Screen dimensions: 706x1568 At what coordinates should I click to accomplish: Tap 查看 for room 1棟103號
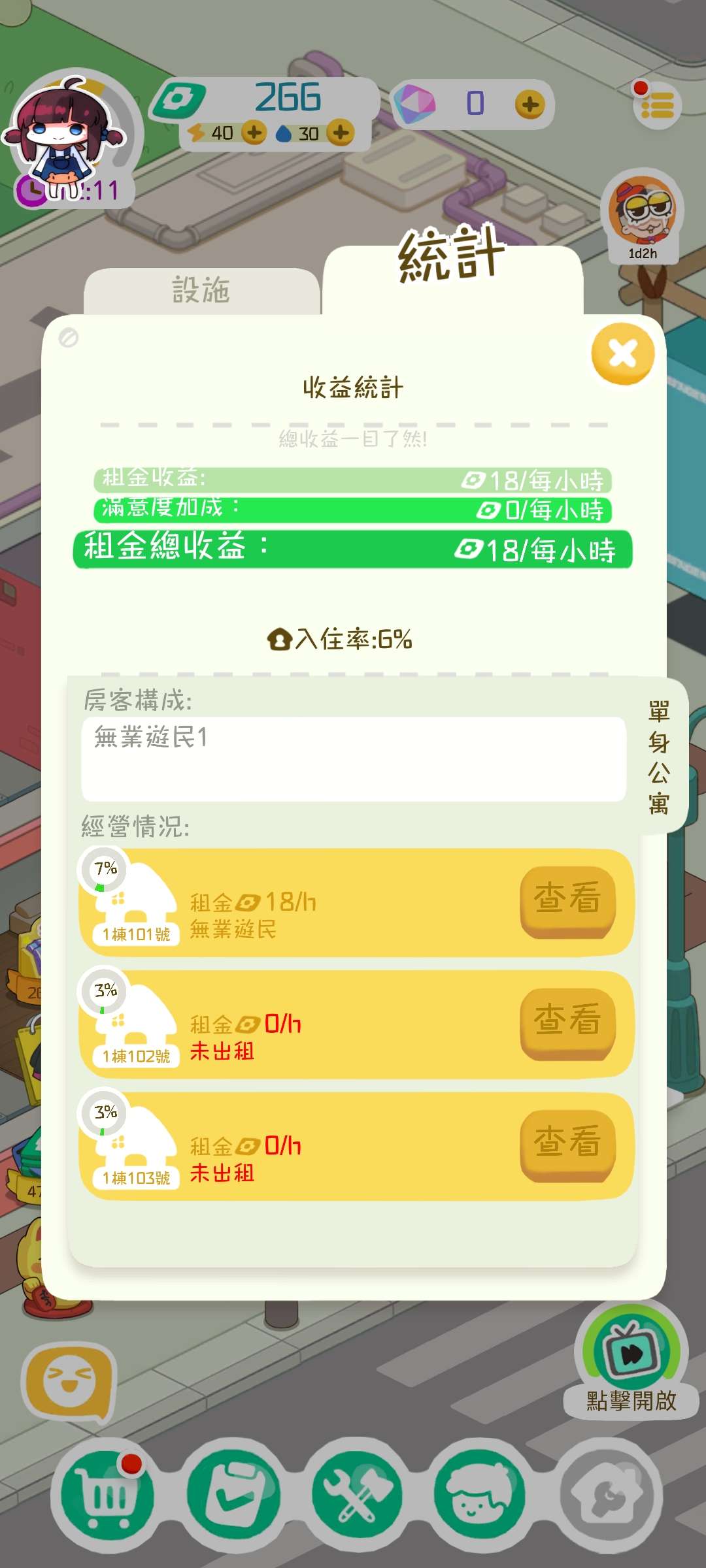pyautogui.click(x=567, y=1145)
